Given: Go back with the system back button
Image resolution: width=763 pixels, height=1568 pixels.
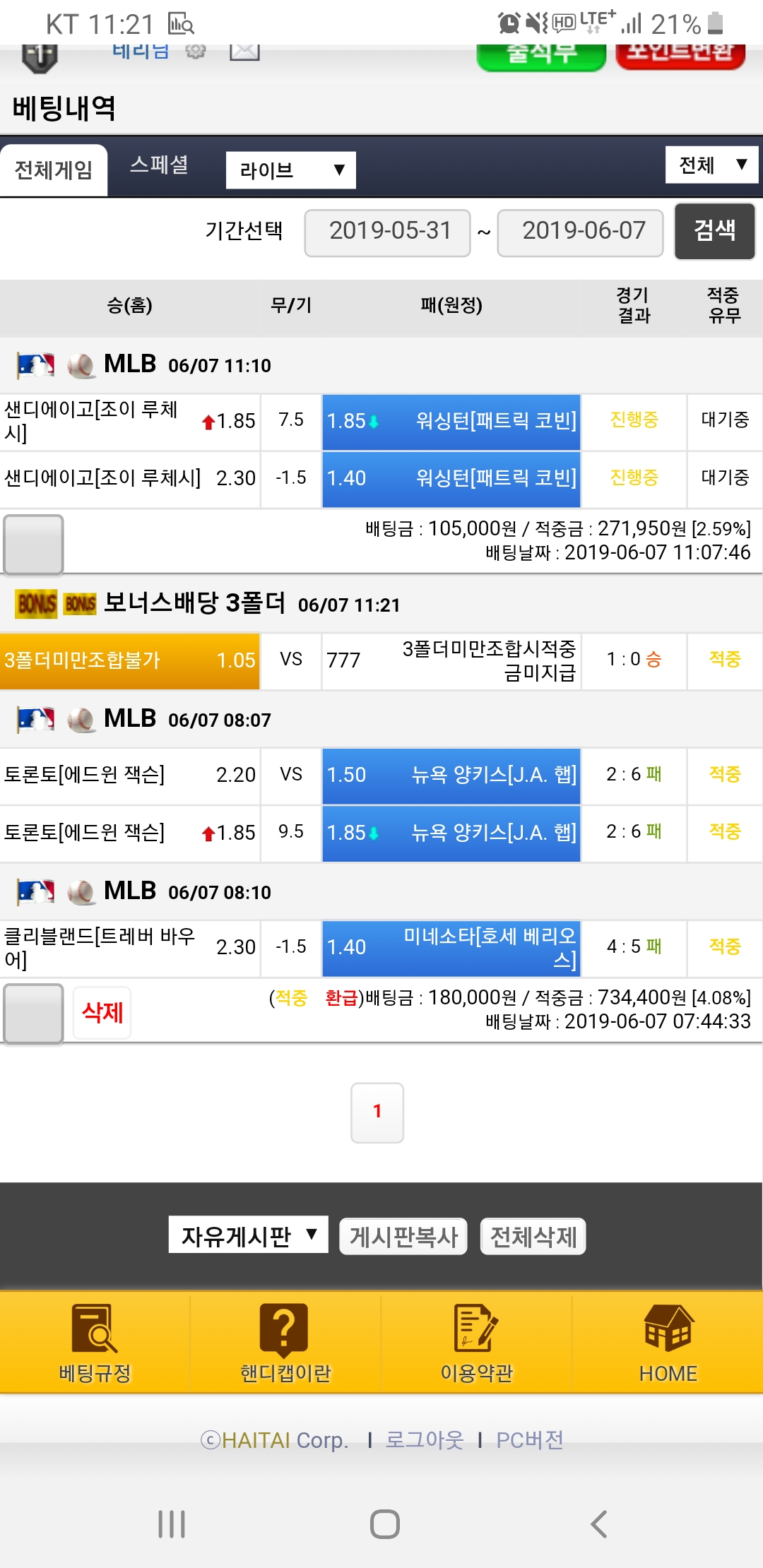Looking at the screenshot, I should click(599, 1524).
